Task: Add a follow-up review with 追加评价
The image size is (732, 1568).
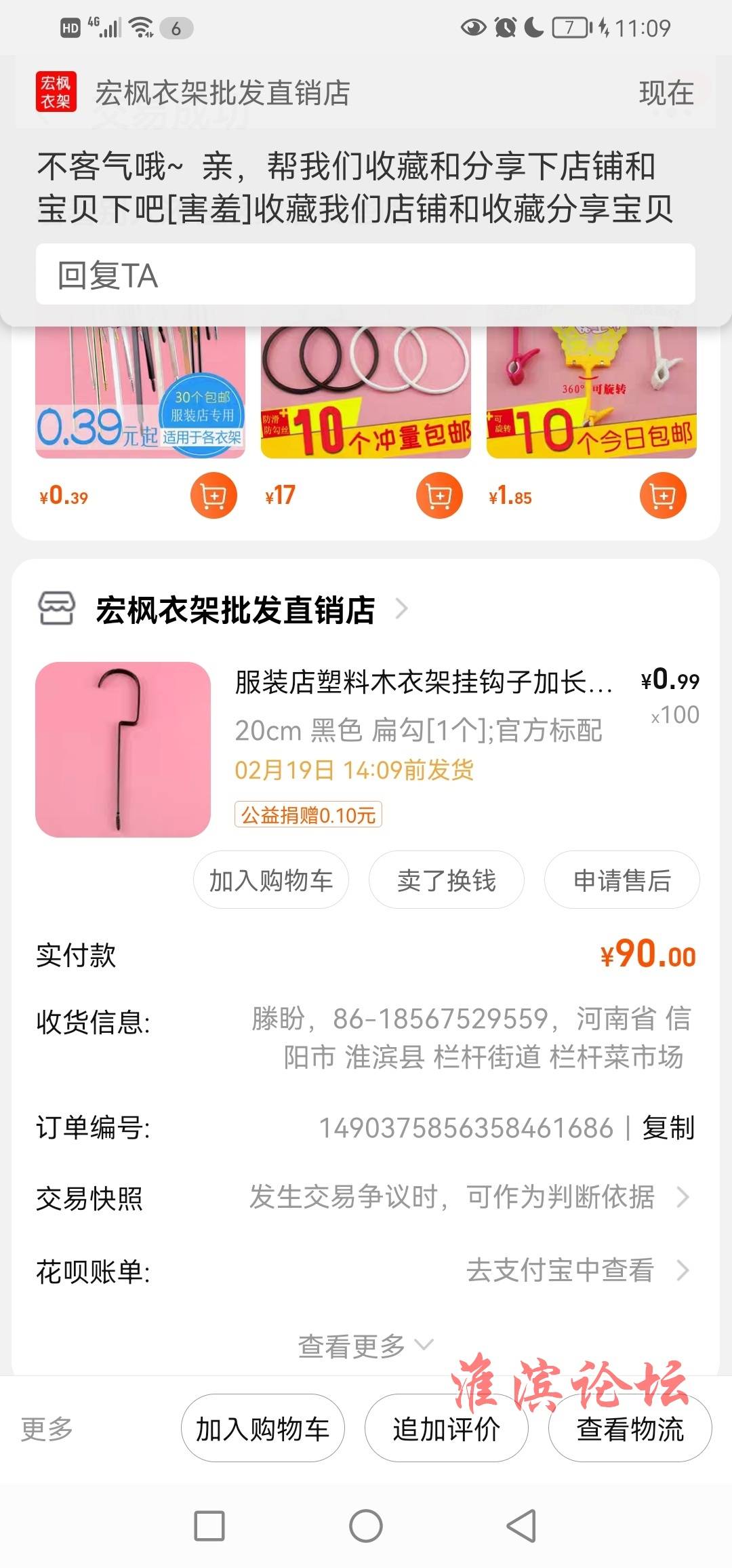Action: pyautogui.click(x=446, y=1428)
